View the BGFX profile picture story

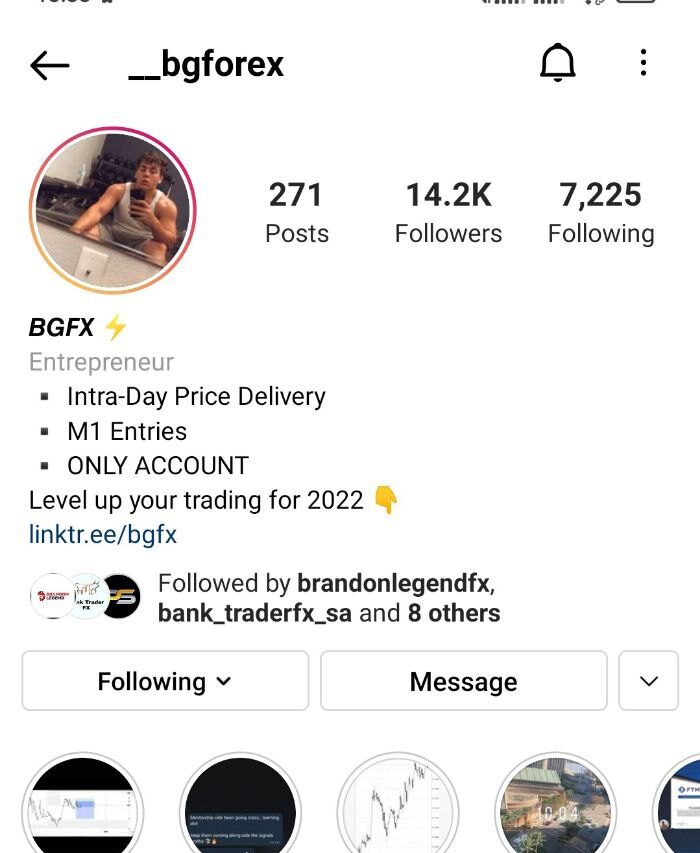coord(113,211)
